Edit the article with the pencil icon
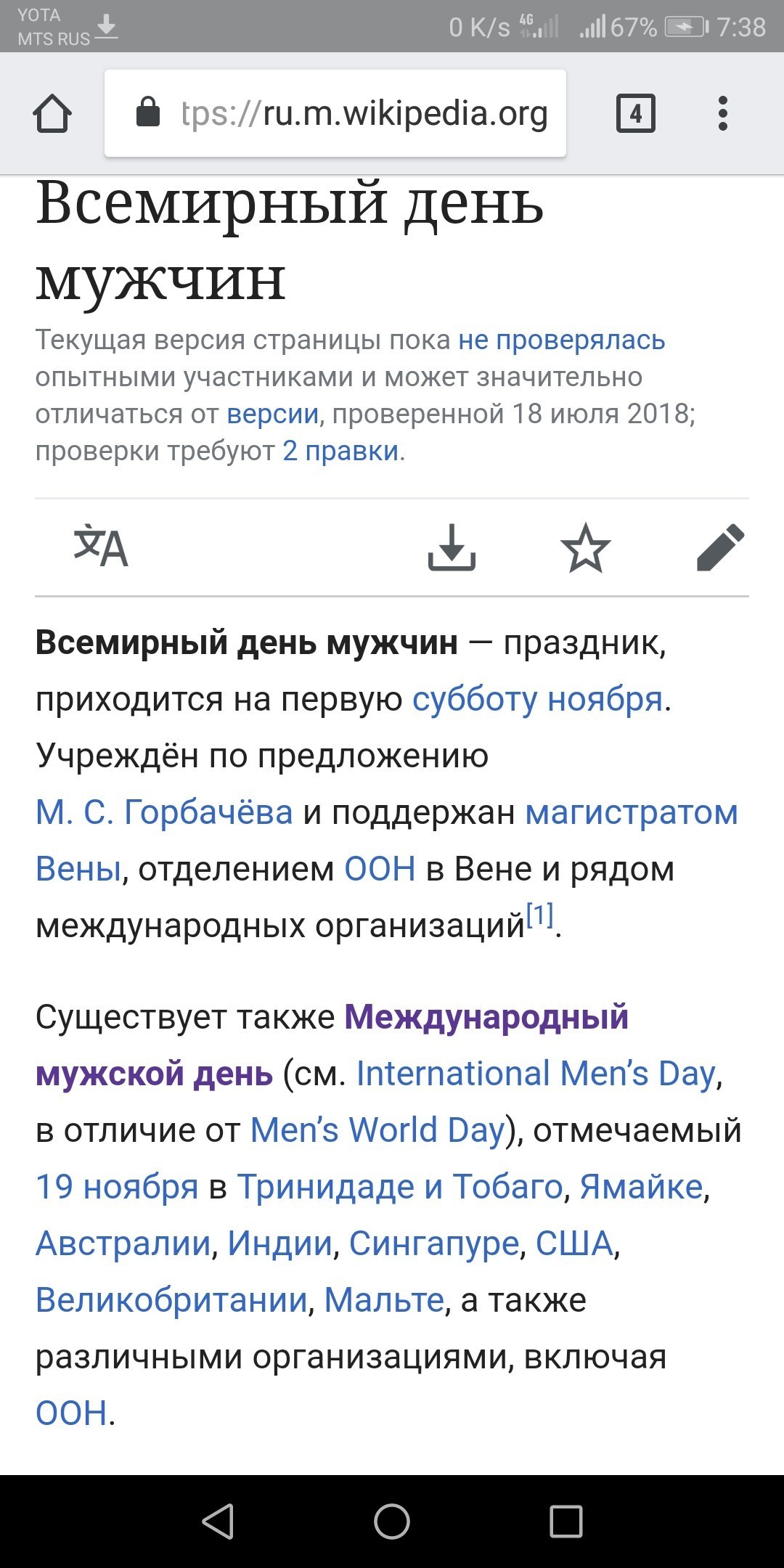 coord(720,547)
